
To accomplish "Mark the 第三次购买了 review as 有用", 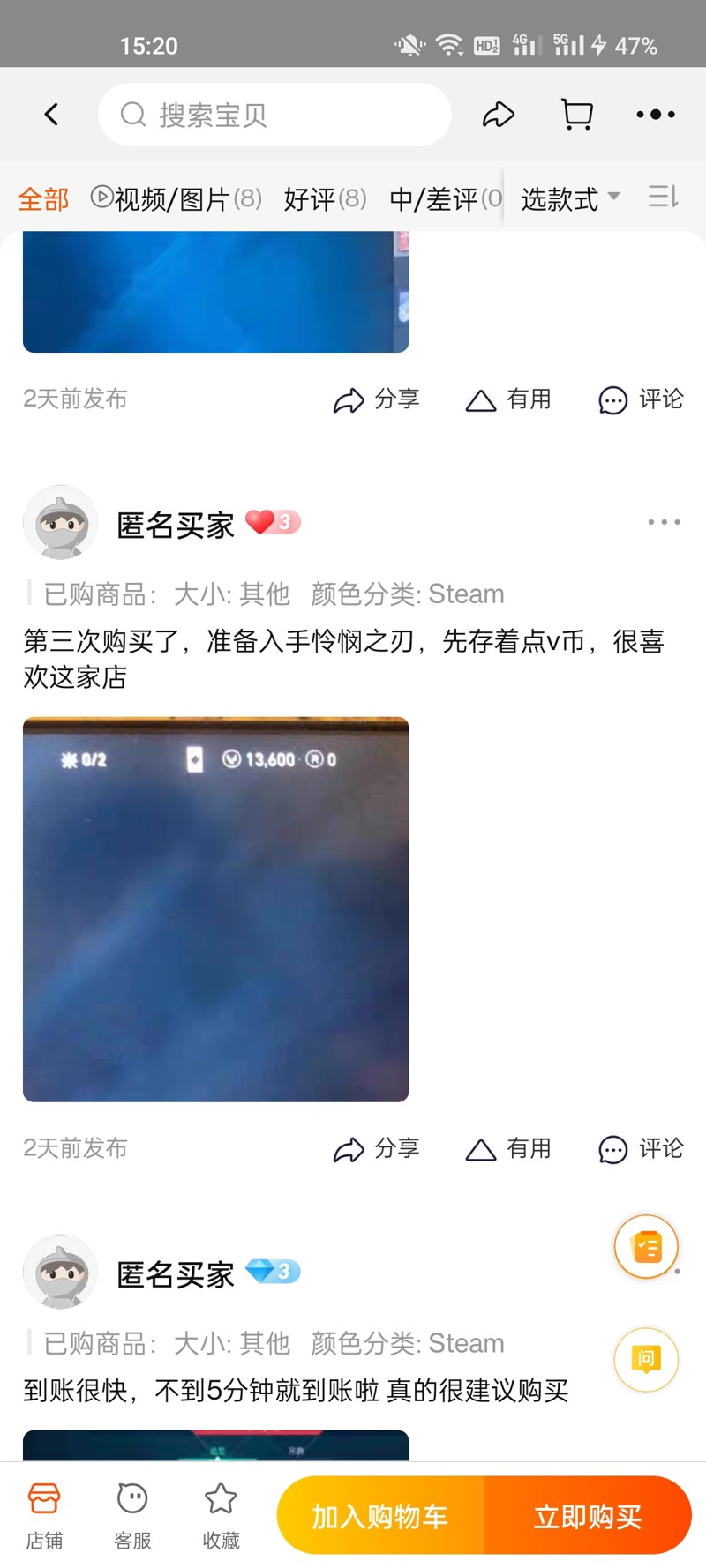I will [508, 1148].
